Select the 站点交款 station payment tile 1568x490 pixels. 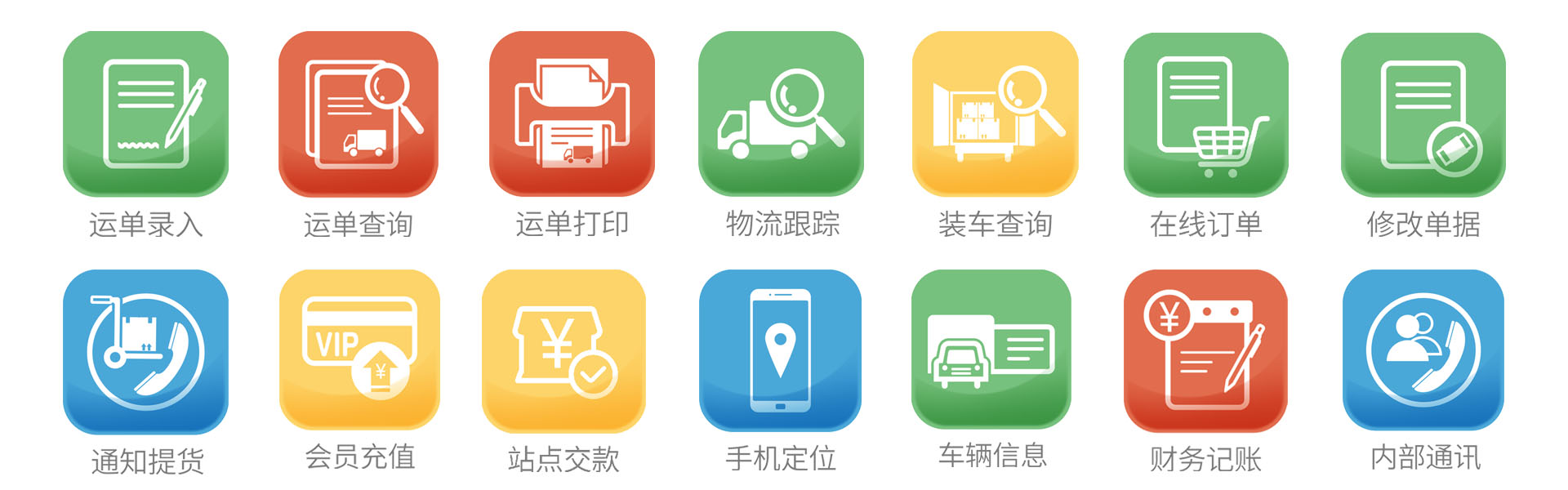(563, 351)
